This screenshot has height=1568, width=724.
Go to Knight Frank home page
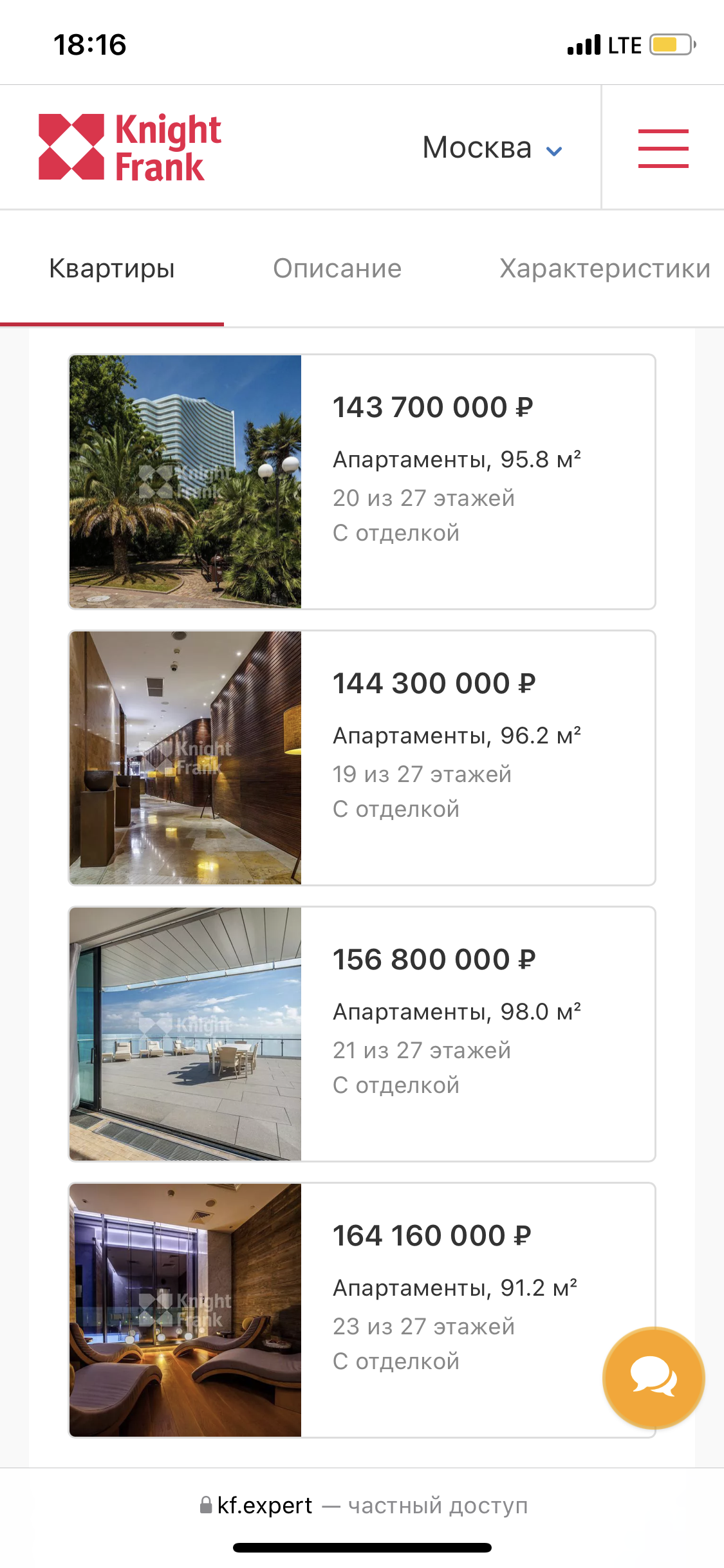click(x=130, y=147)
